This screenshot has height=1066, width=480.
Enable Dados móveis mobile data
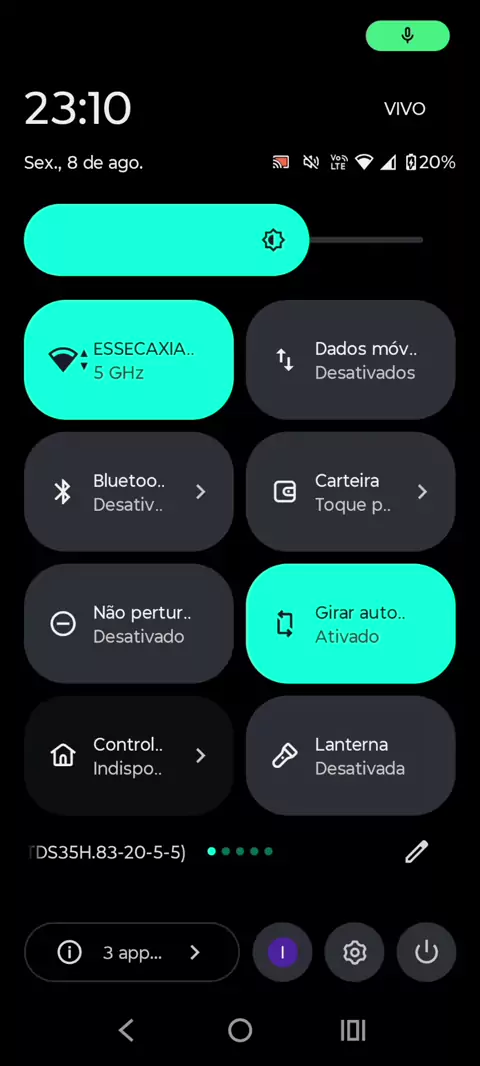pos(350,360)
